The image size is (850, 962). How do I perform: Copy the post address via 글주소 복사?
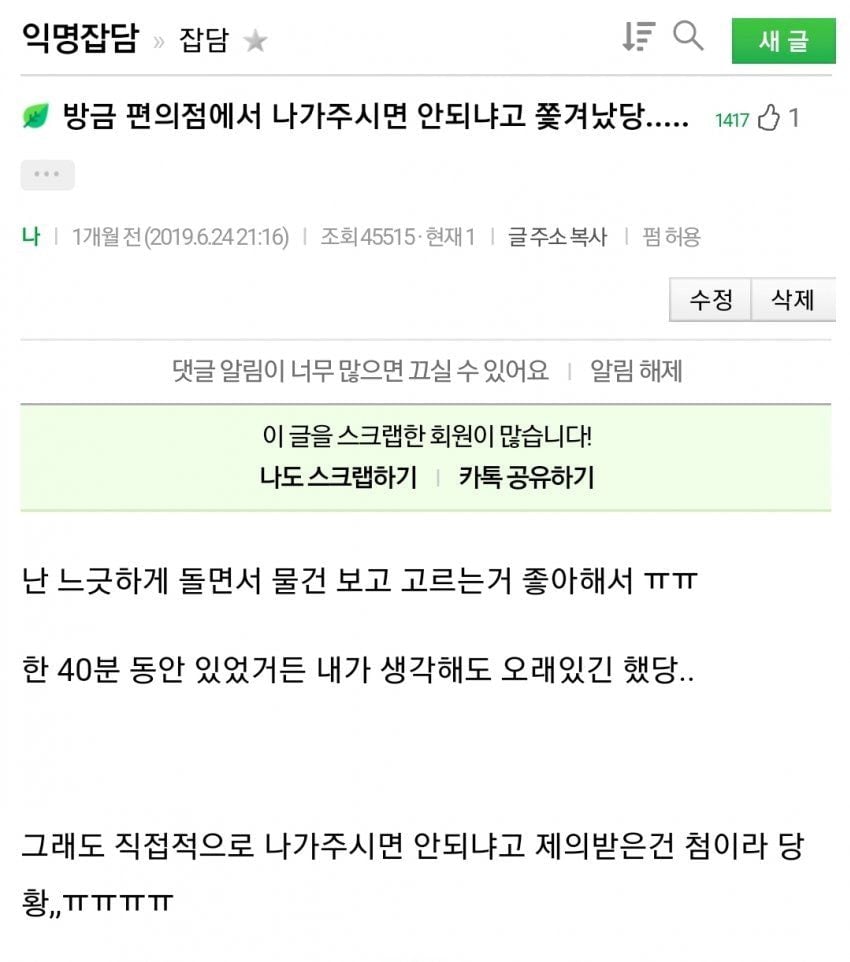pos(557,237)
